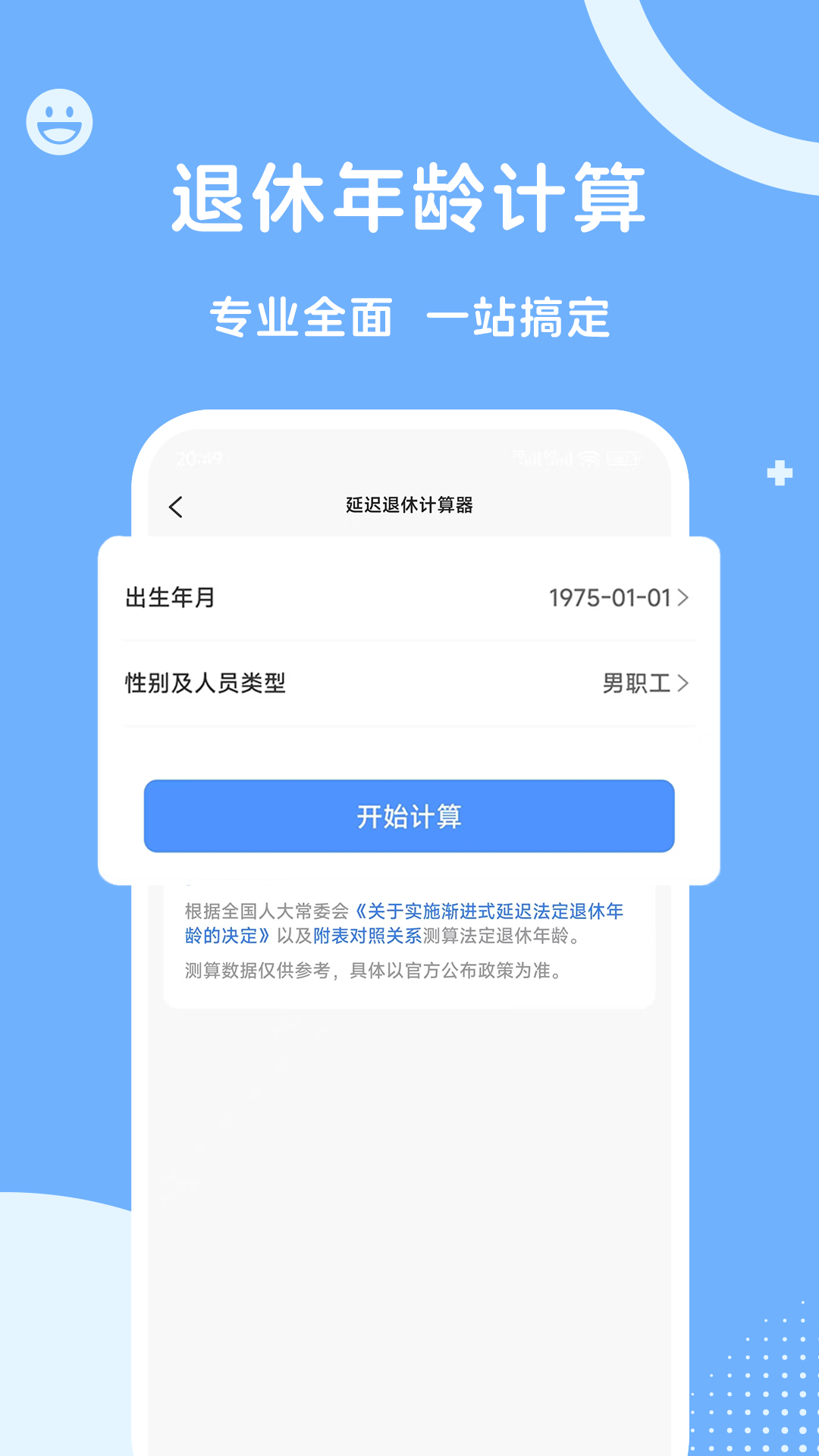
Task: Tap the chevron beside 1975-01-01
Action: pos(683,598)
